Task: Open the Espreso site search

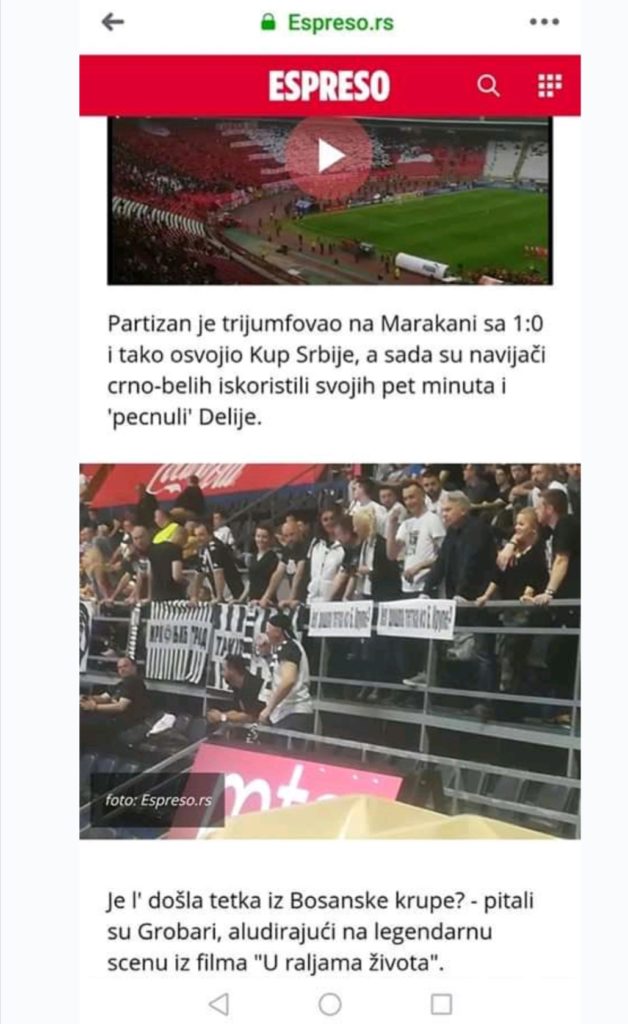Action: click(488, 86)
